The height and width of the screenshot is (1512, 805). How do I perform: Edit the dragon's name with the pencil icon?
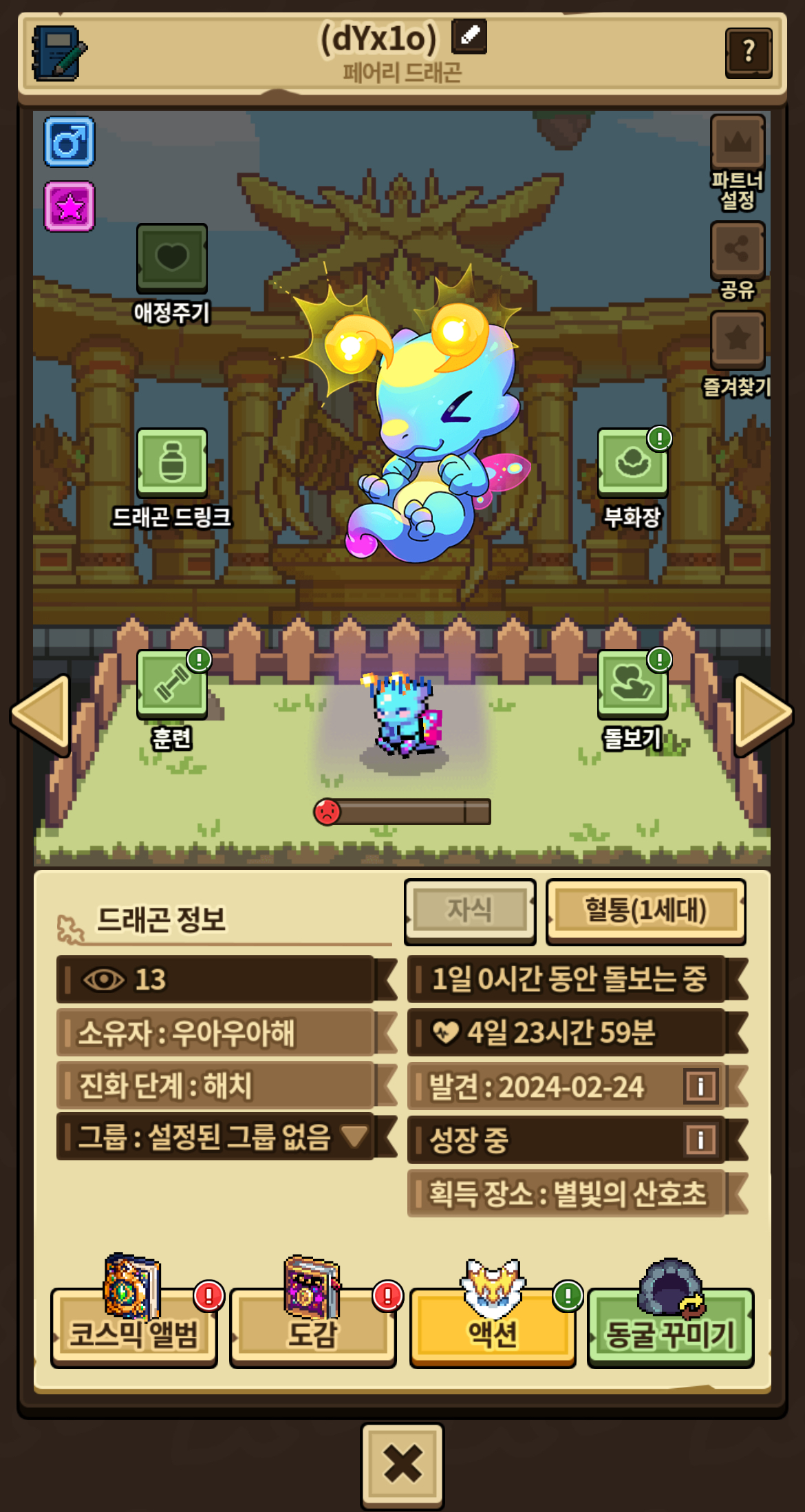(469, 36)
